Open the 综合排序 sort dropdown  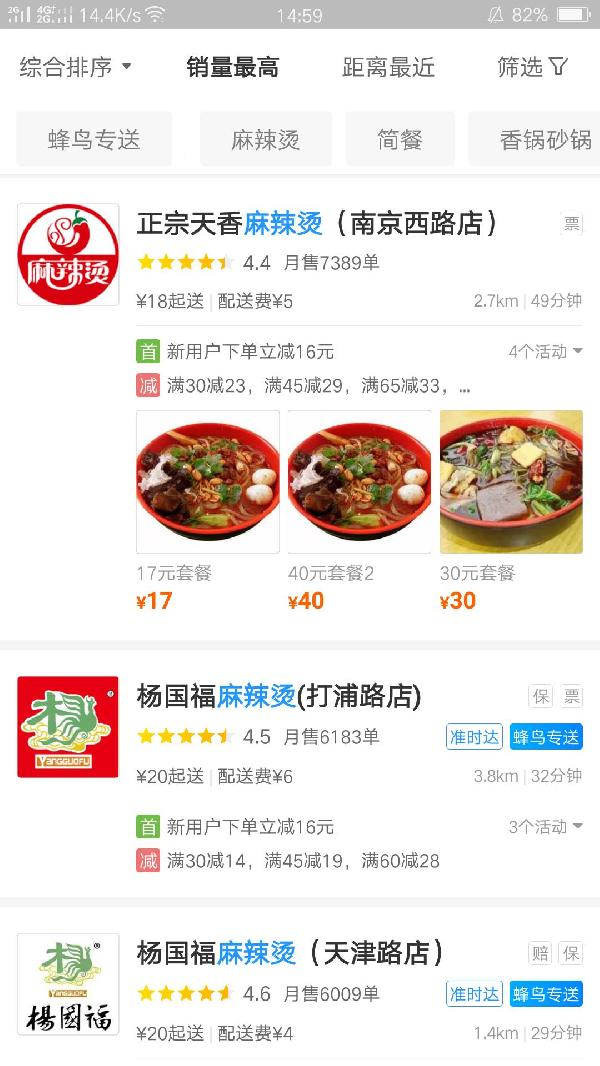[76, 67]
